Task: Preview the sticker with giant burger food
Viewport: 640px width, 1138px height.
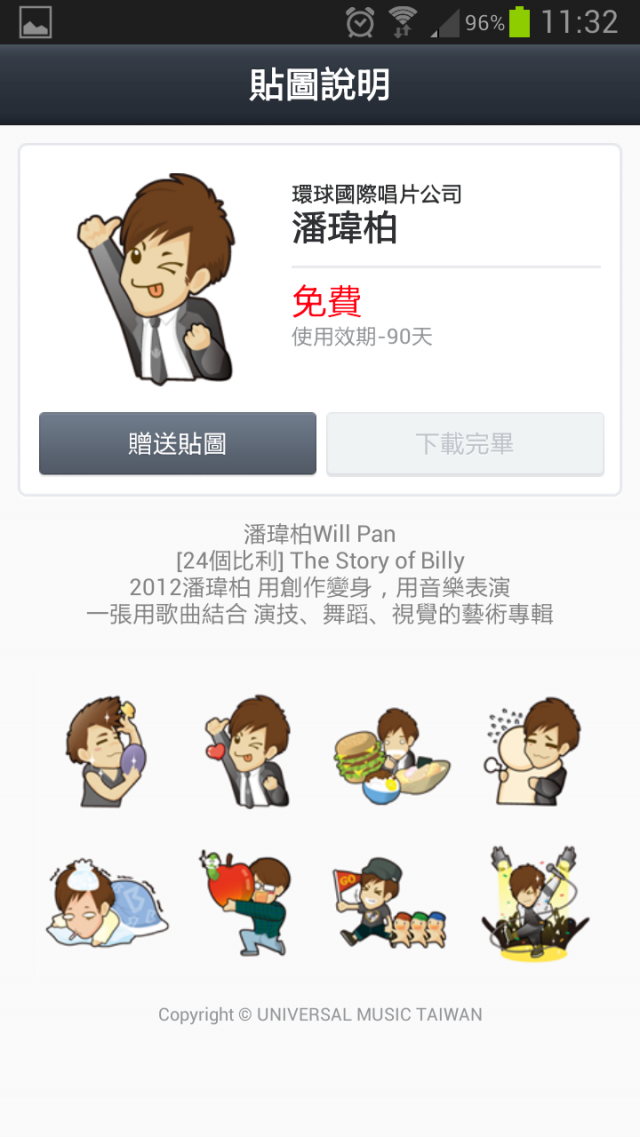Action: pos(391,753)
